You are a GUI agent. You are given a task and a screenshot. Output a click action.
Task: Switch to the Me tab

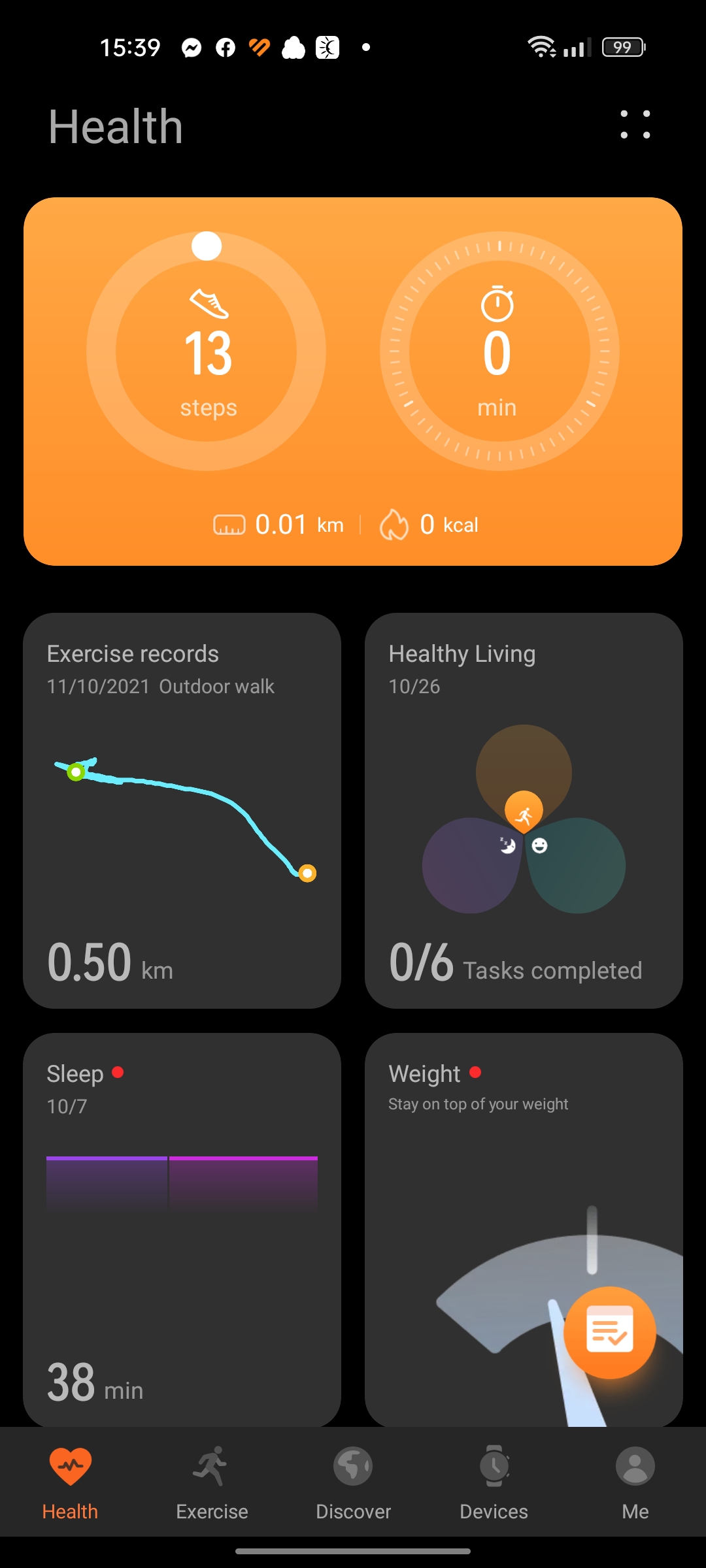(635, 1483)
